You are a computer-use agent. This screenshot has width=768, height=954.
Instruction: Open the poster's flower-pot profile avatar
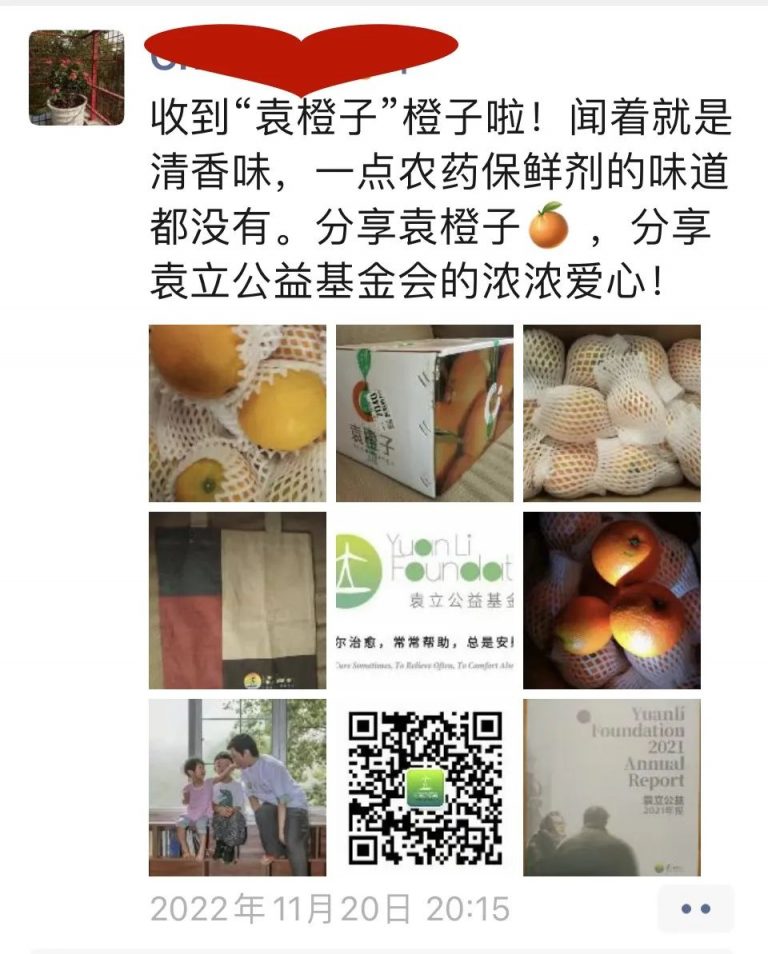(76, 77)
